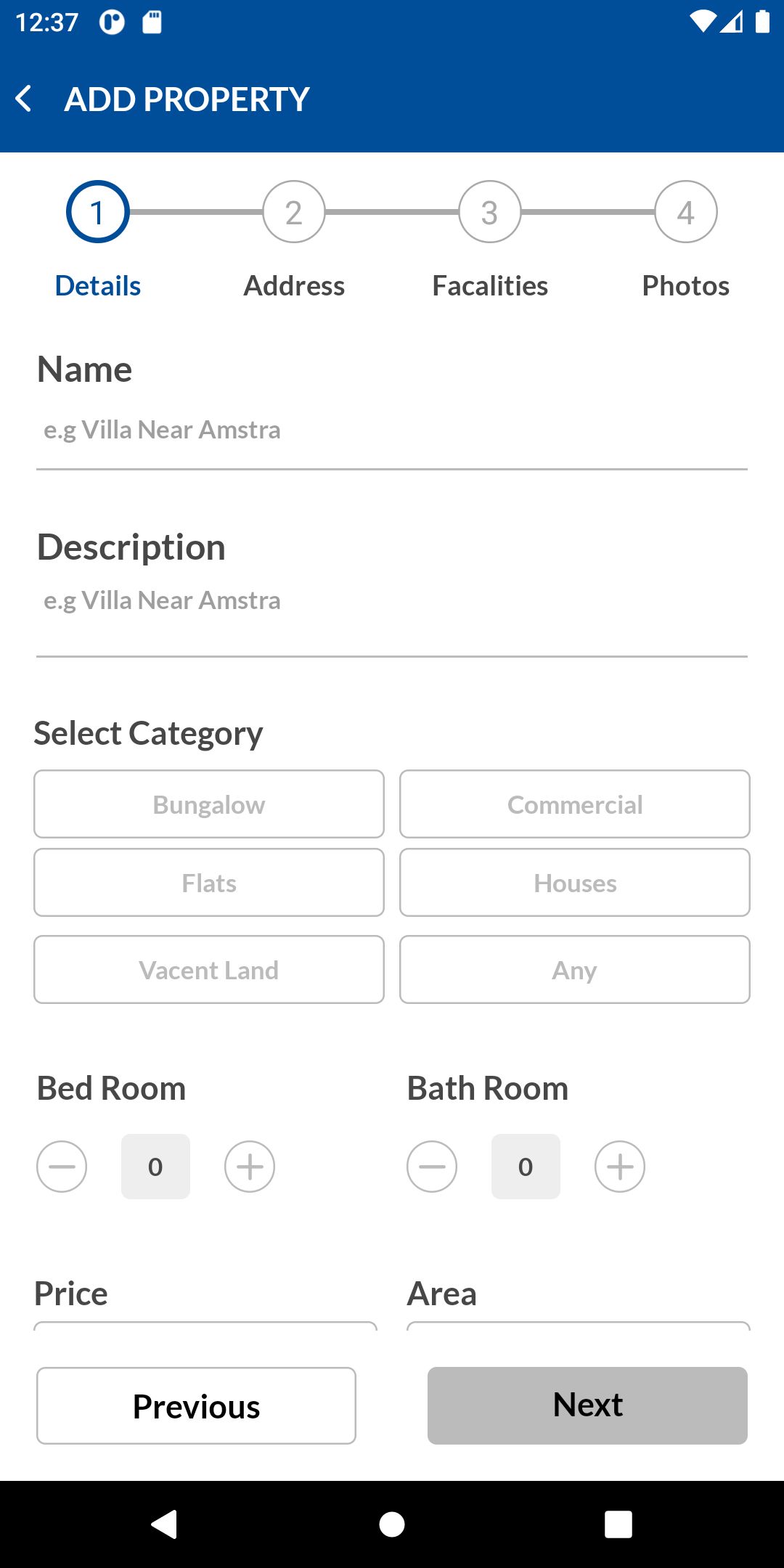
Task: Select the Bungalow category
Action: click(x=209, y=804)
